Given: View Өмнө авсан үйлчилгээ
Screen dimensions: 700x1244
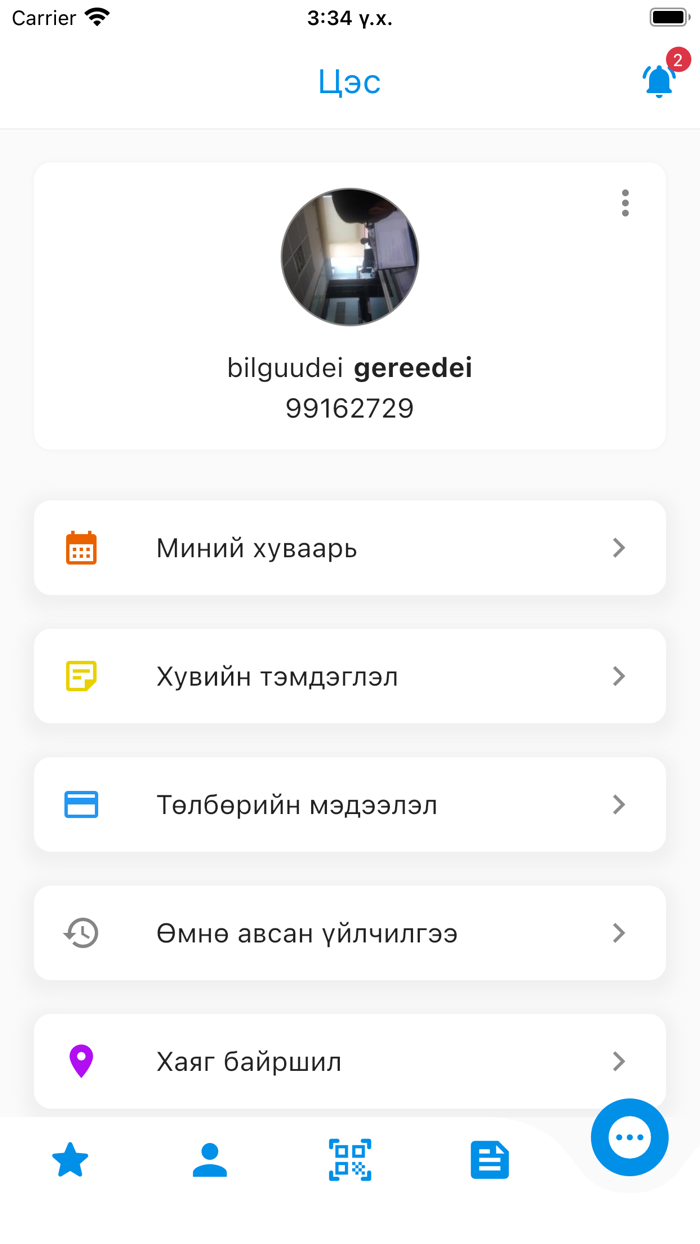Looking at the screenshot, I should pos(350,933).
